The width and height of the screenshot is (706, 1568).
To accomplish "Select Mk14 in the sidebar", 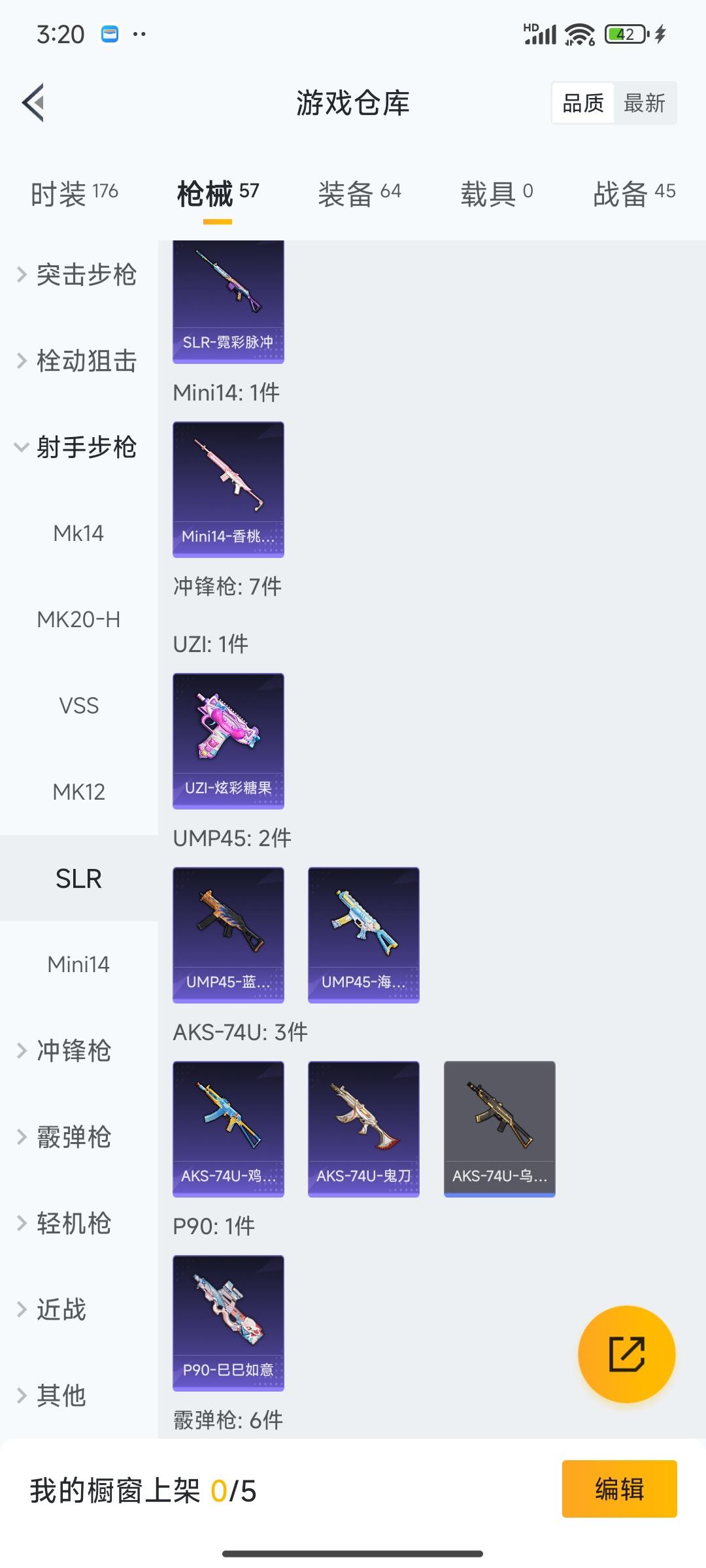I will (x=78, y=533).
